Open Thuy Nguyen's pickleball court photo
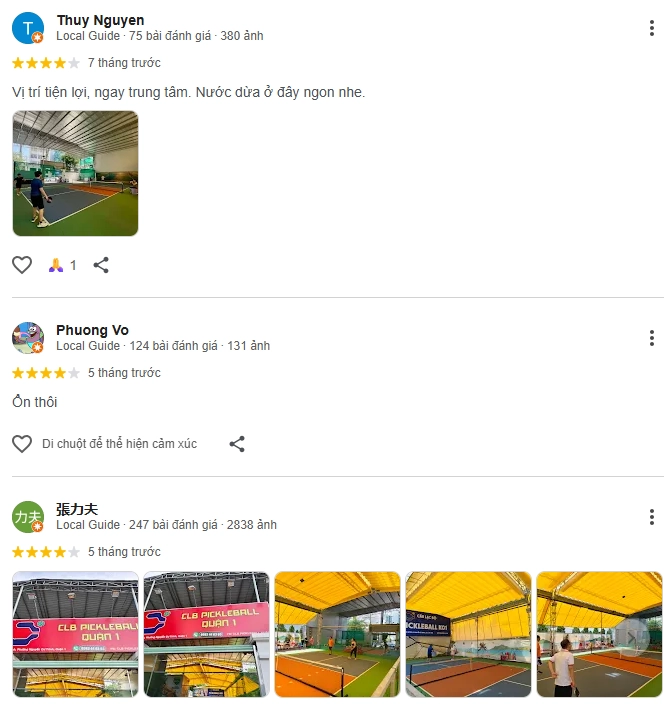Viewport: 668px width, 707px height. coord(75,173)
